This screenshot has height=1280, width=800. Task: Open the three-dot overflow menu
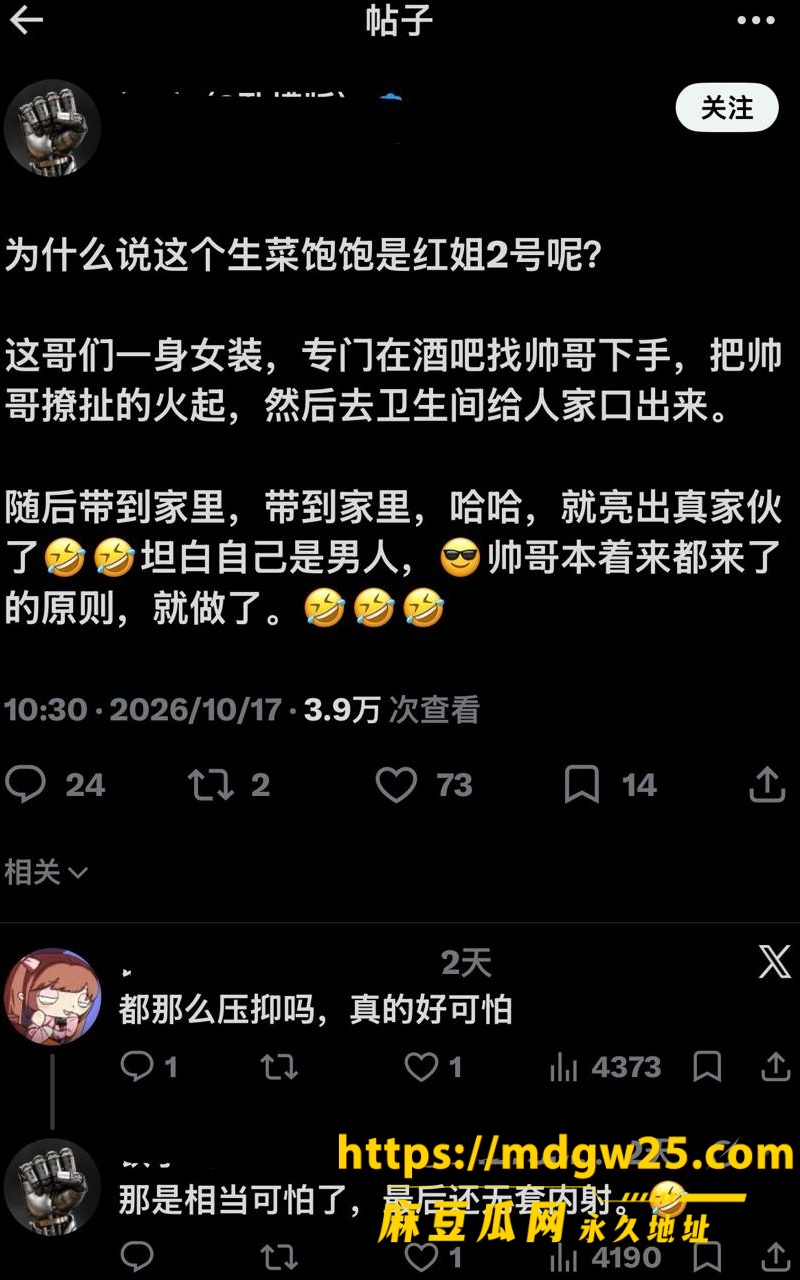[x=756, y=20]
